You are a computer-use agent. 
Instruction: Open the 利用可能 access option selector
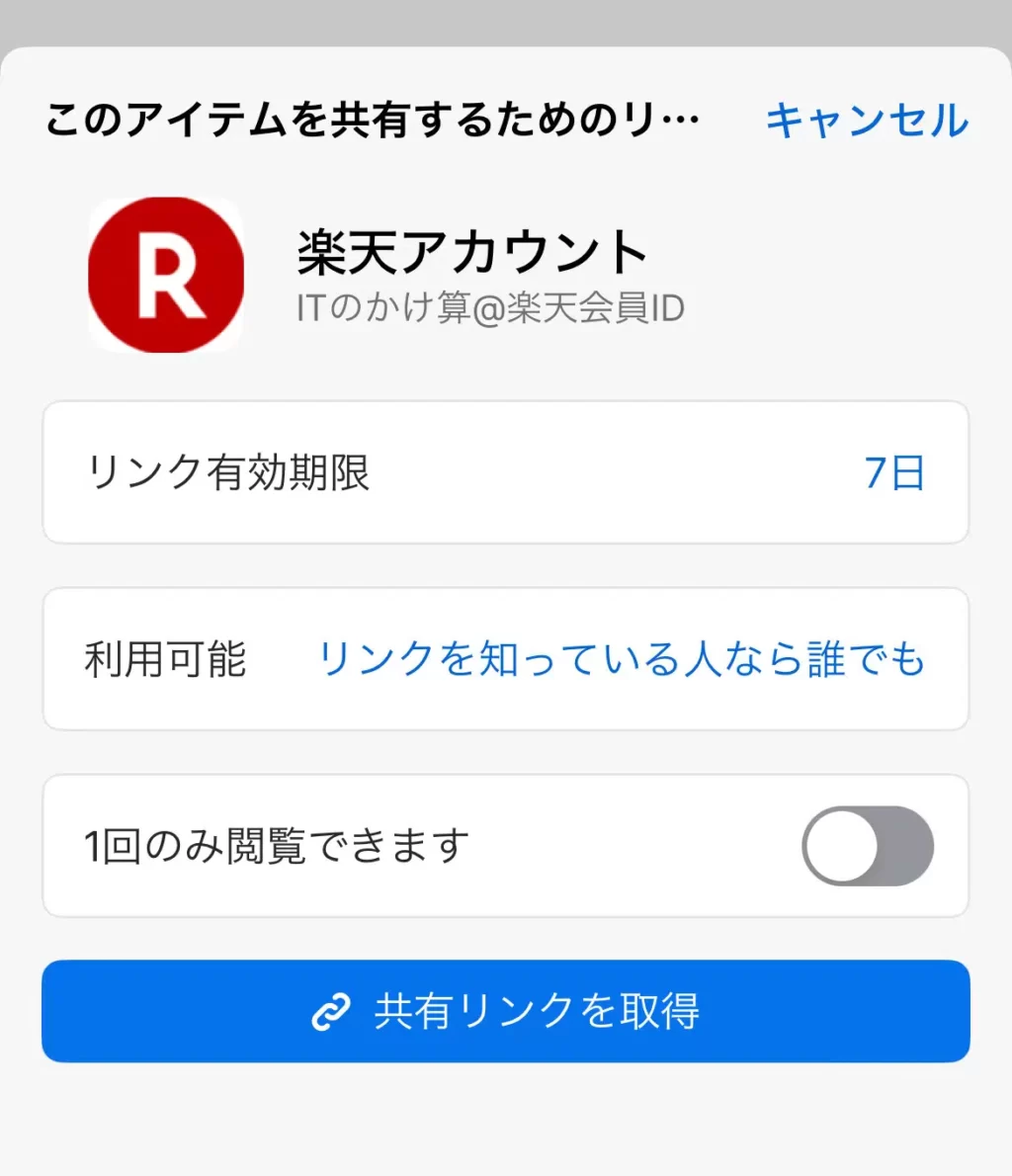(x=620, y=659)
